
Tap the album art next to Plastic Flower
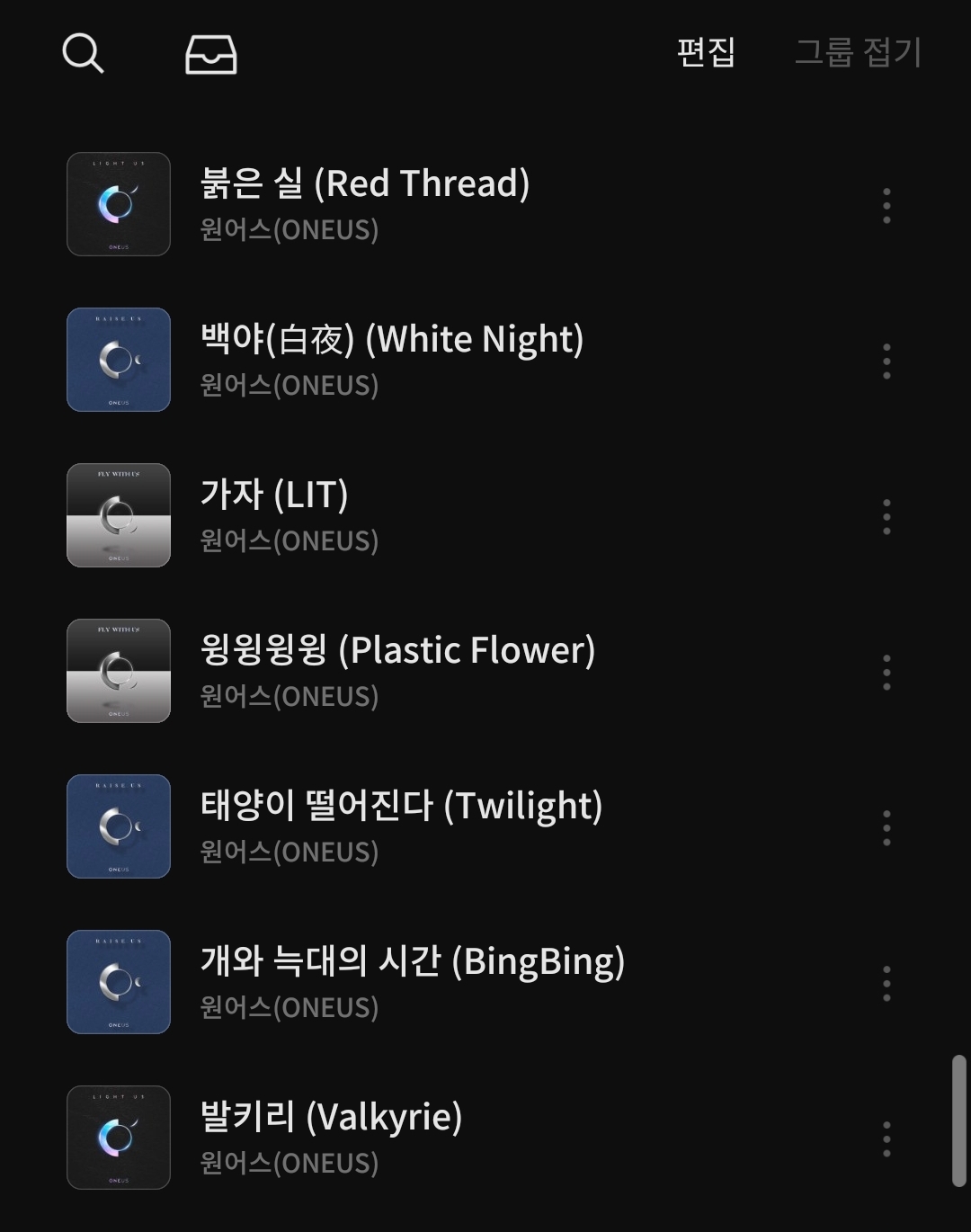tap(118, 671)
